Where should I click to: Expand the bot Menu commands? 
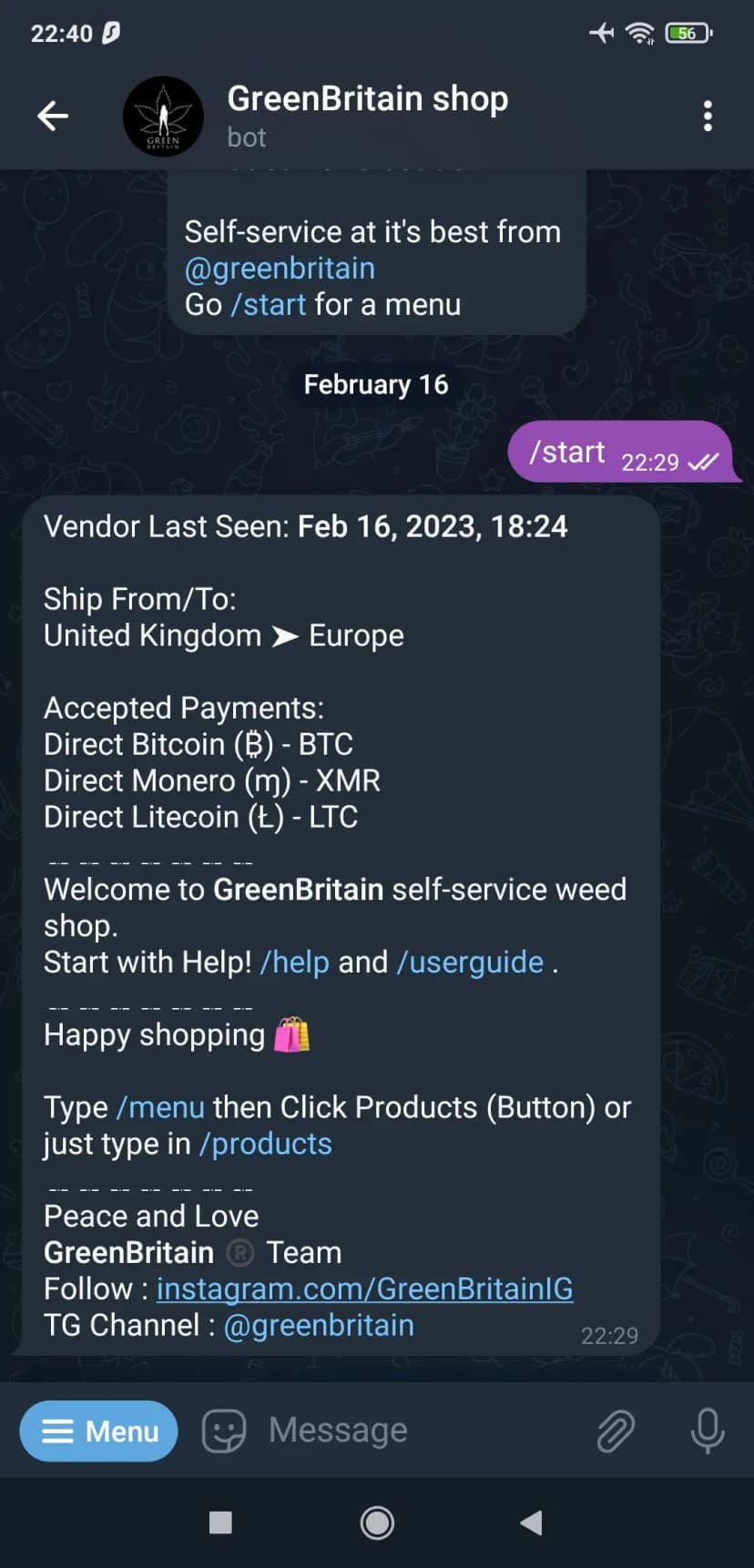[98, 1431]
